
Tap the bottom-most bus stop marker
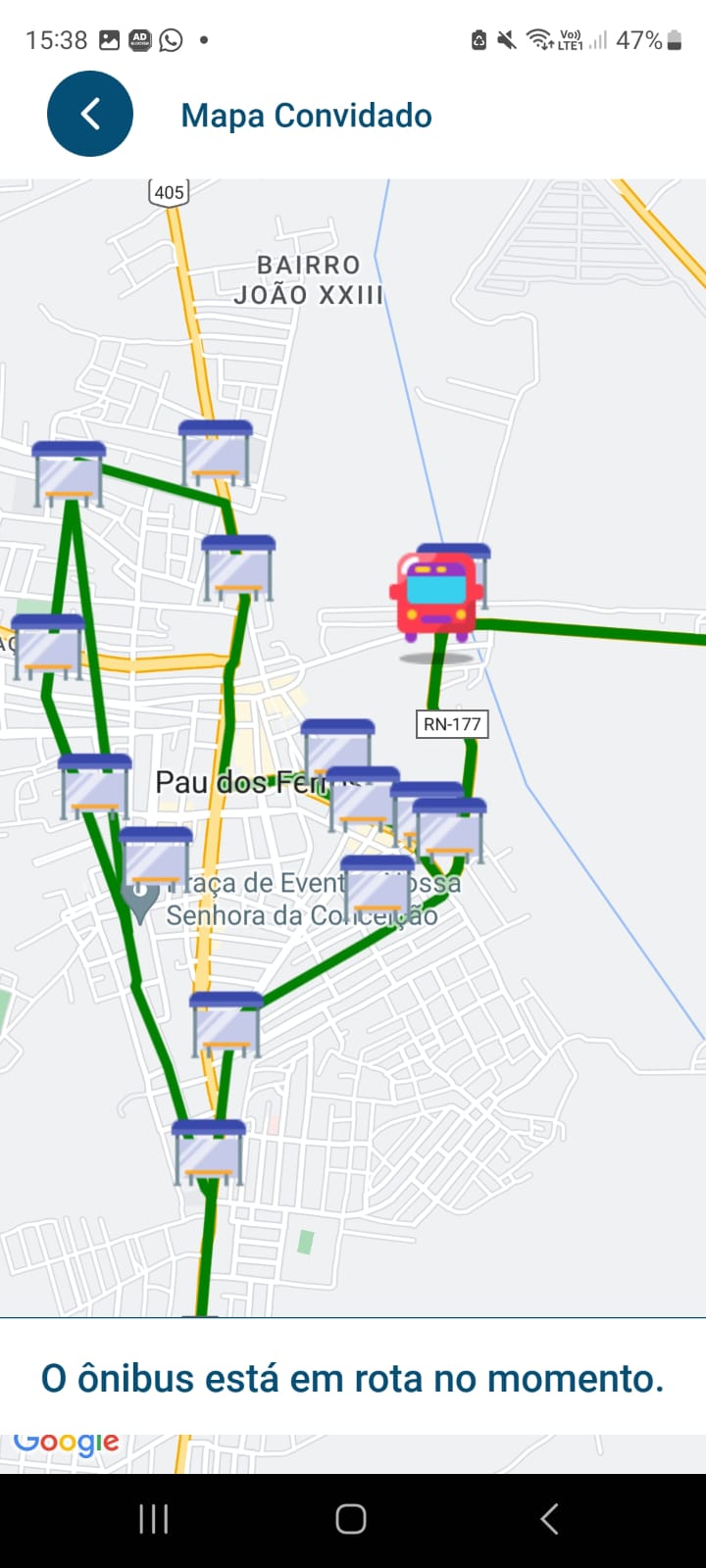pos(208,1151)
